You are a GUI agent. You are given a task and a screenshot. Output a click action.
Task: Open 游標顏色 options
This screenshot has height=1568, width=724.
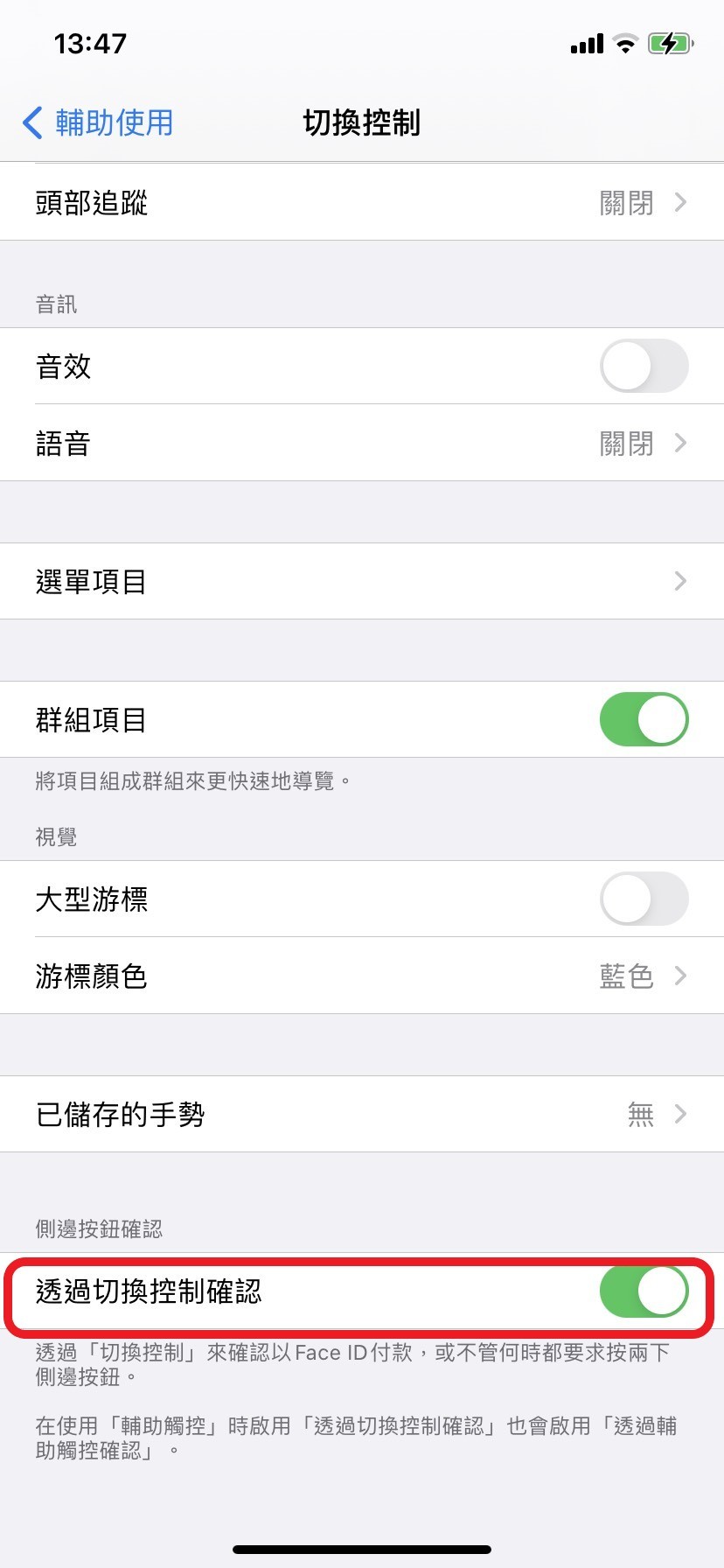click(362, 976)
